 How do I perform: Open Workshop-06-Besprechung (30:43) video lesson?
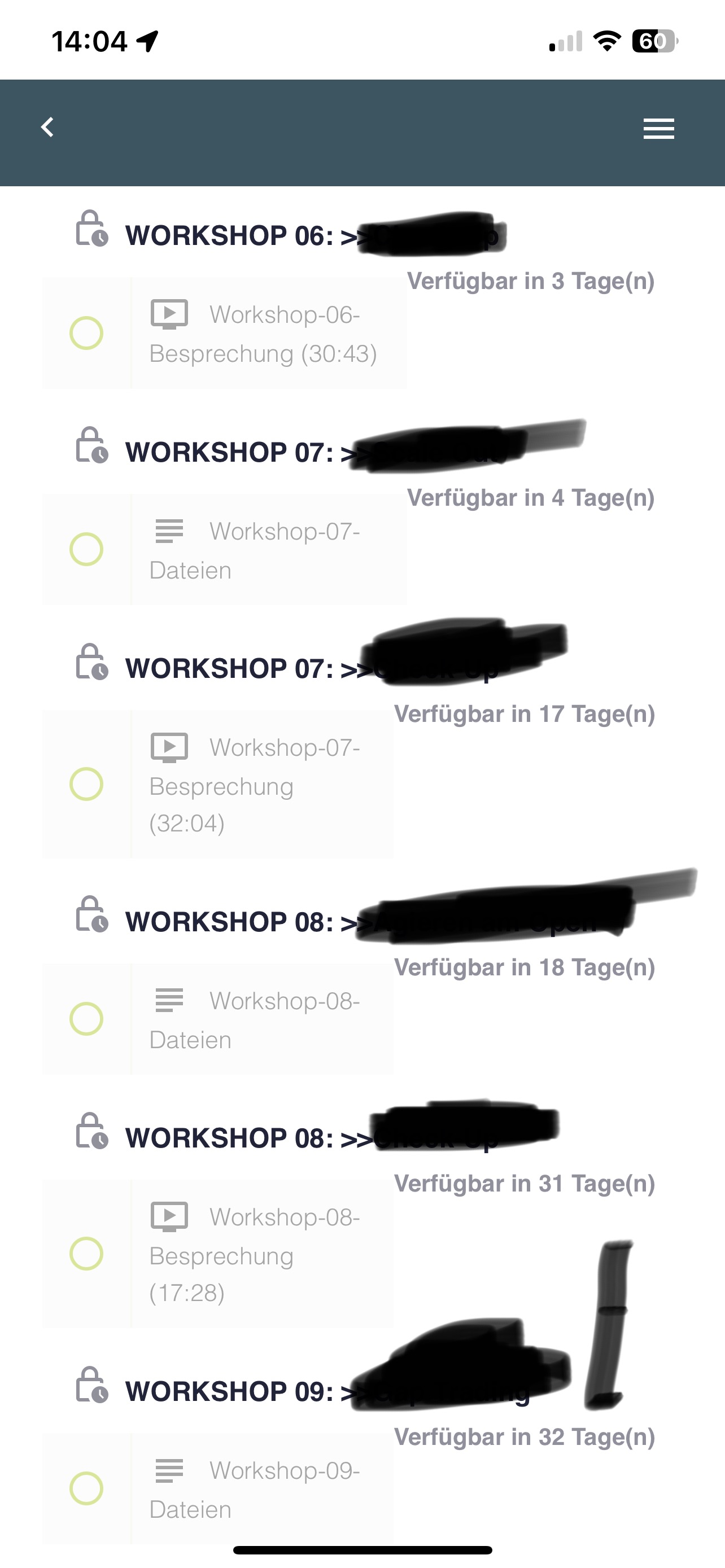tap(225, 333)
